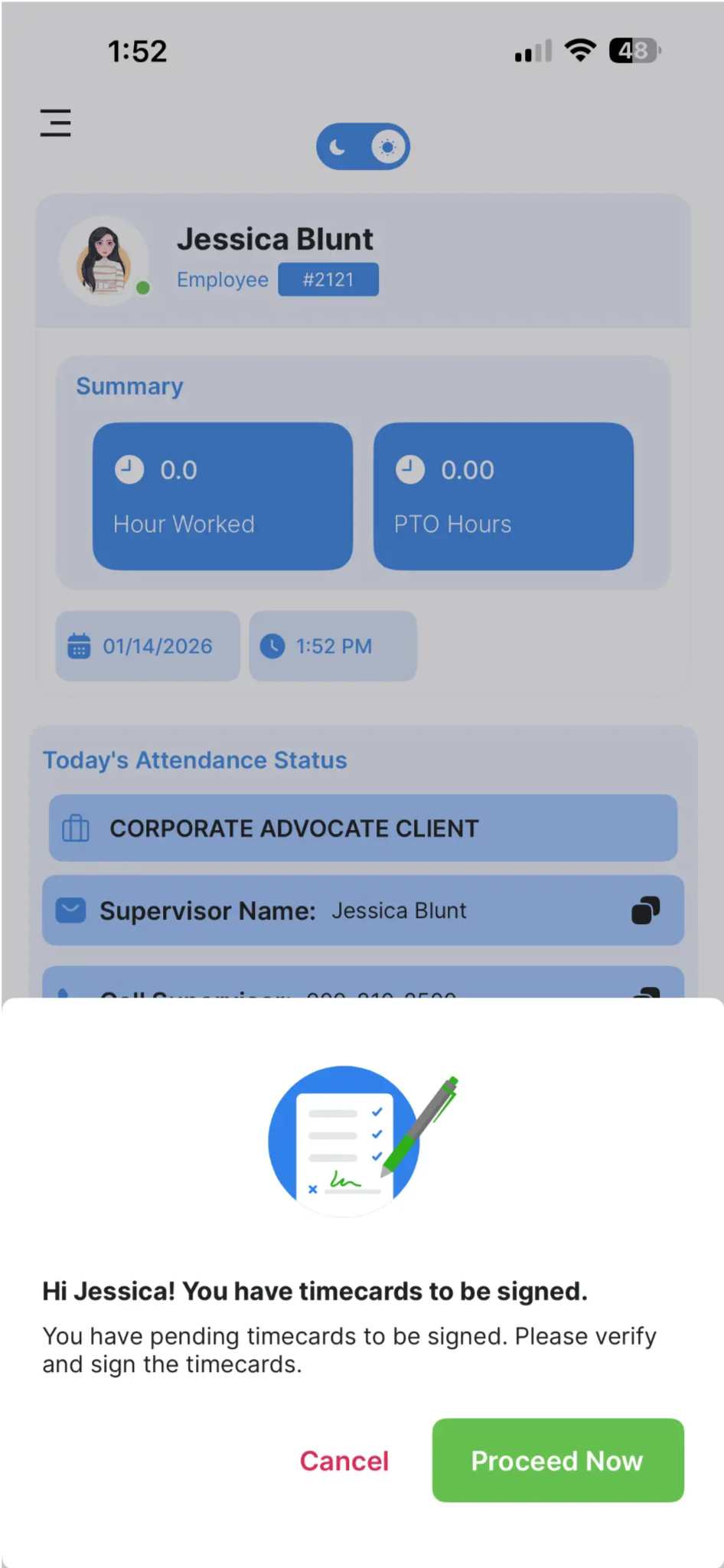
Task: Tap the 01/14/2026 date chip
Action: pos(148,646)
